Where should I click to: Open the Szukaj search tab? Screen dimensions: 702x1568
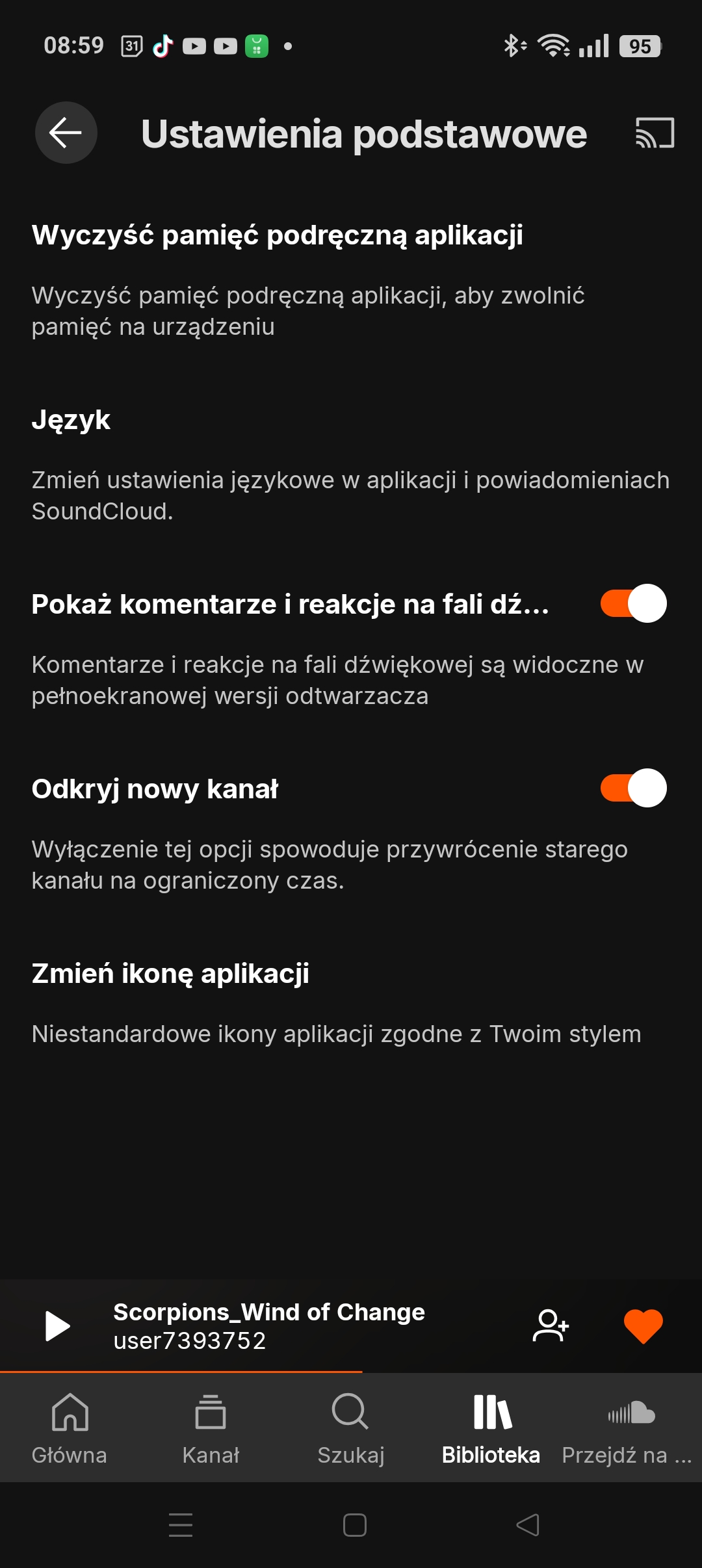coord(351,1428)
